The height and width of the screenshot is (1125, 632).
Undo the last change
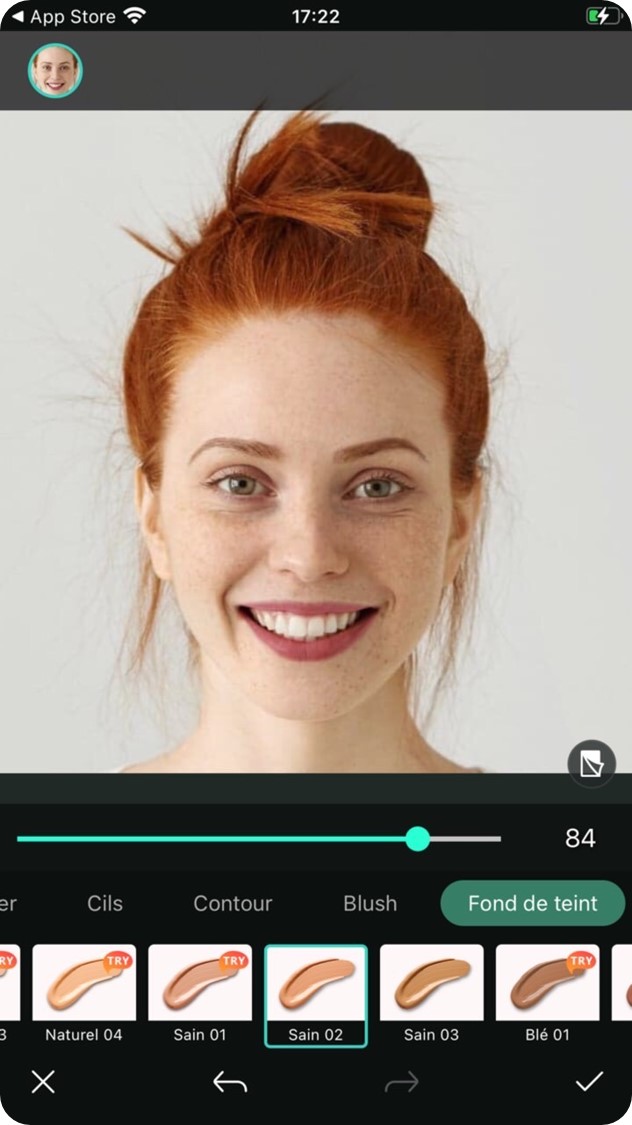click(x=230, y=1081)
